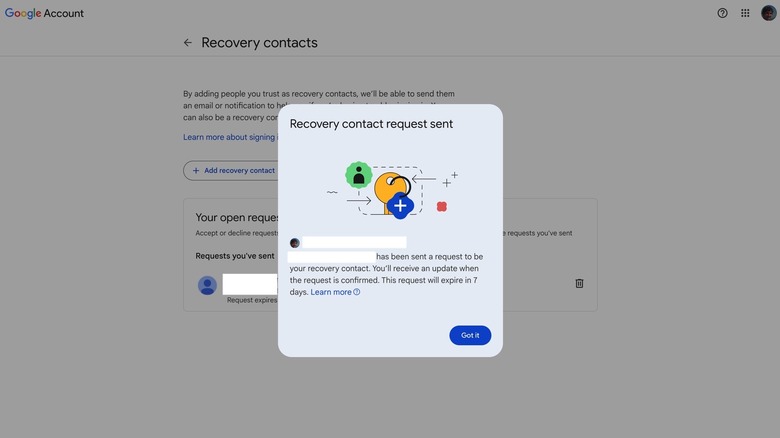Viewport: 780px width, 438px height.
Task: Open Learn more link in dialog
Action: click(x=334, y=292)
